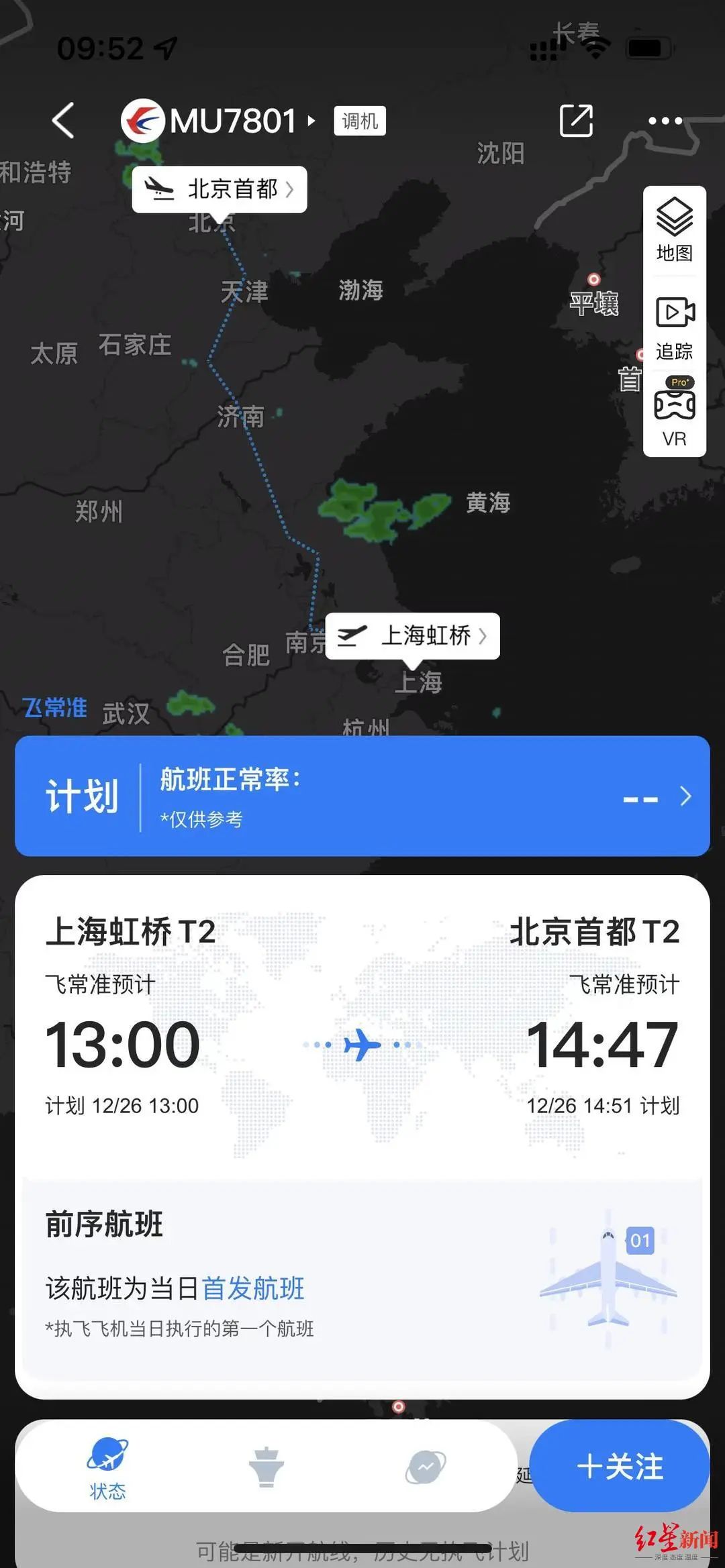The image size is (725, 1568).
Task: Share this flight via the share icon
Action: (576, 121)
